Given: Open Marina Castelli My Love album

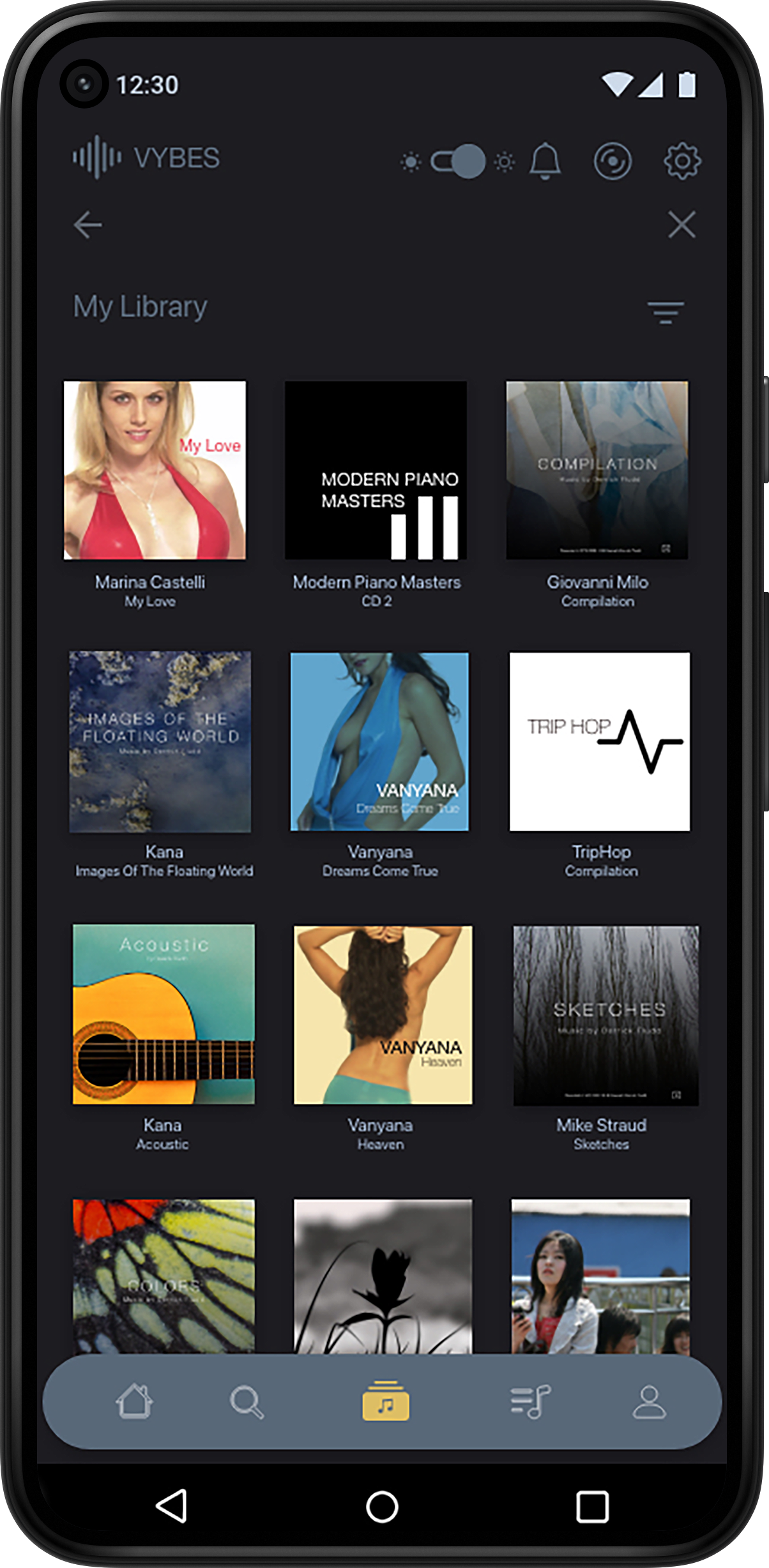Looking at the screenshot, I should click(x=155, y=471).
